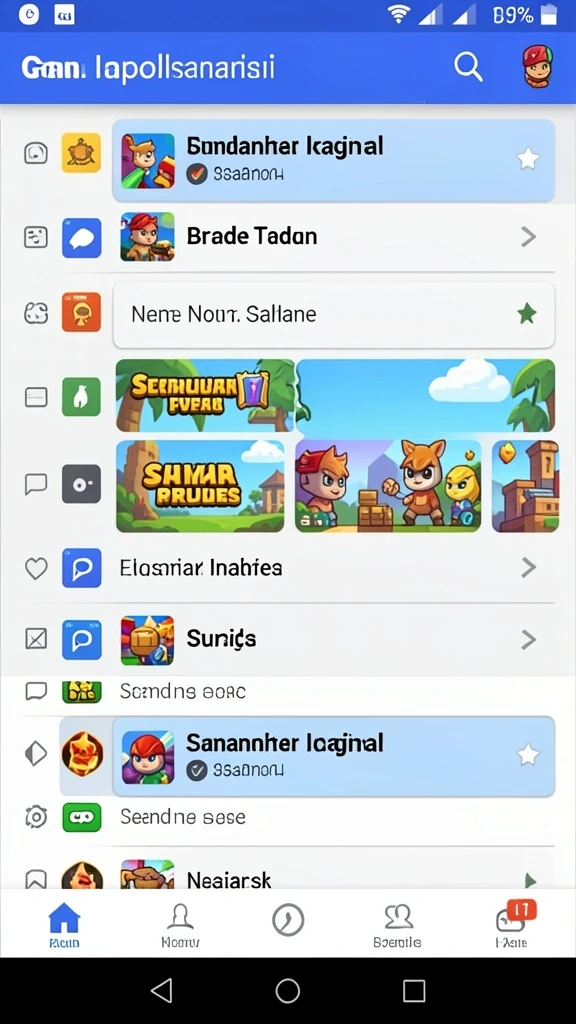
Task: Tap the star on Sanannher Kaginal
Action: tap(528, 755)
